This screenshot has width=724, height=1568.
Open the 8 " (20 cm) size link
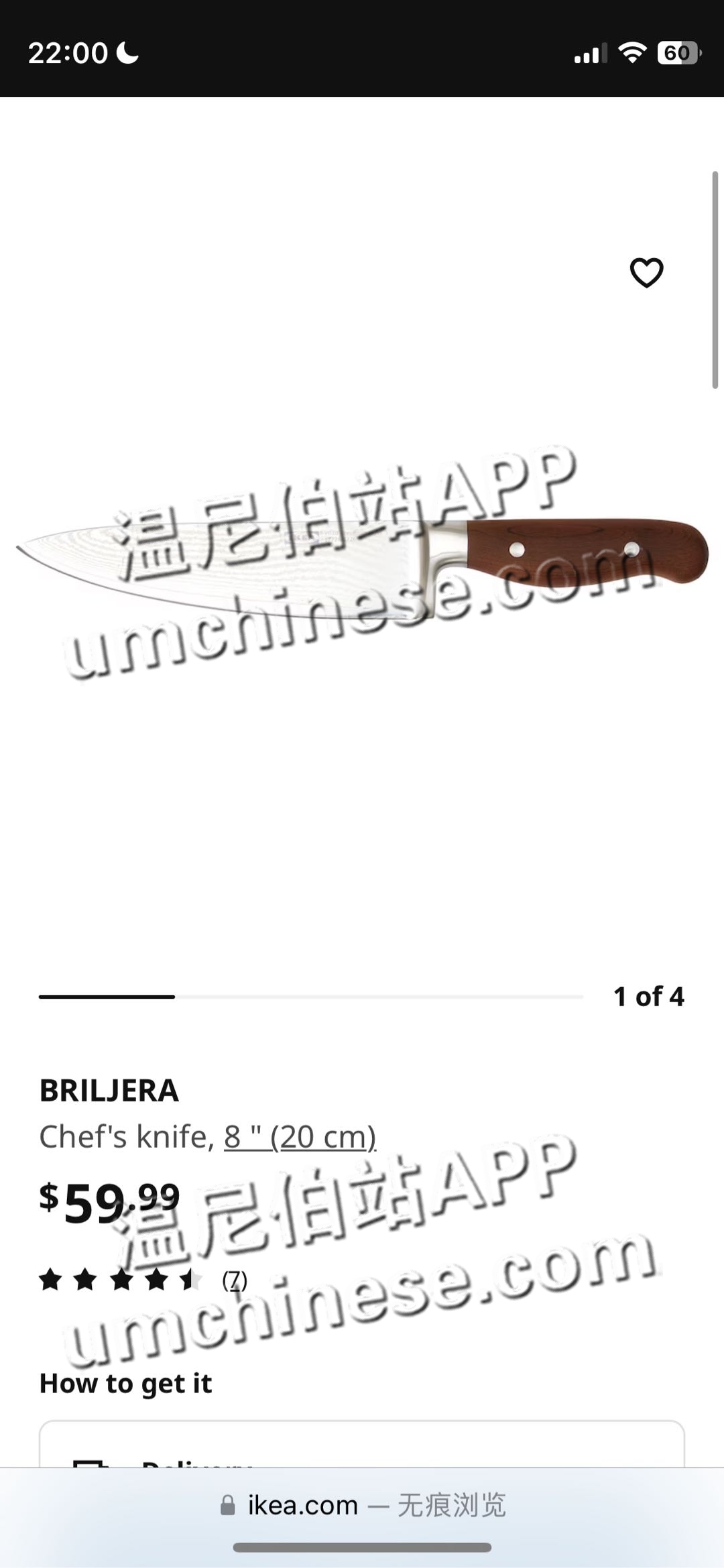300,1137
